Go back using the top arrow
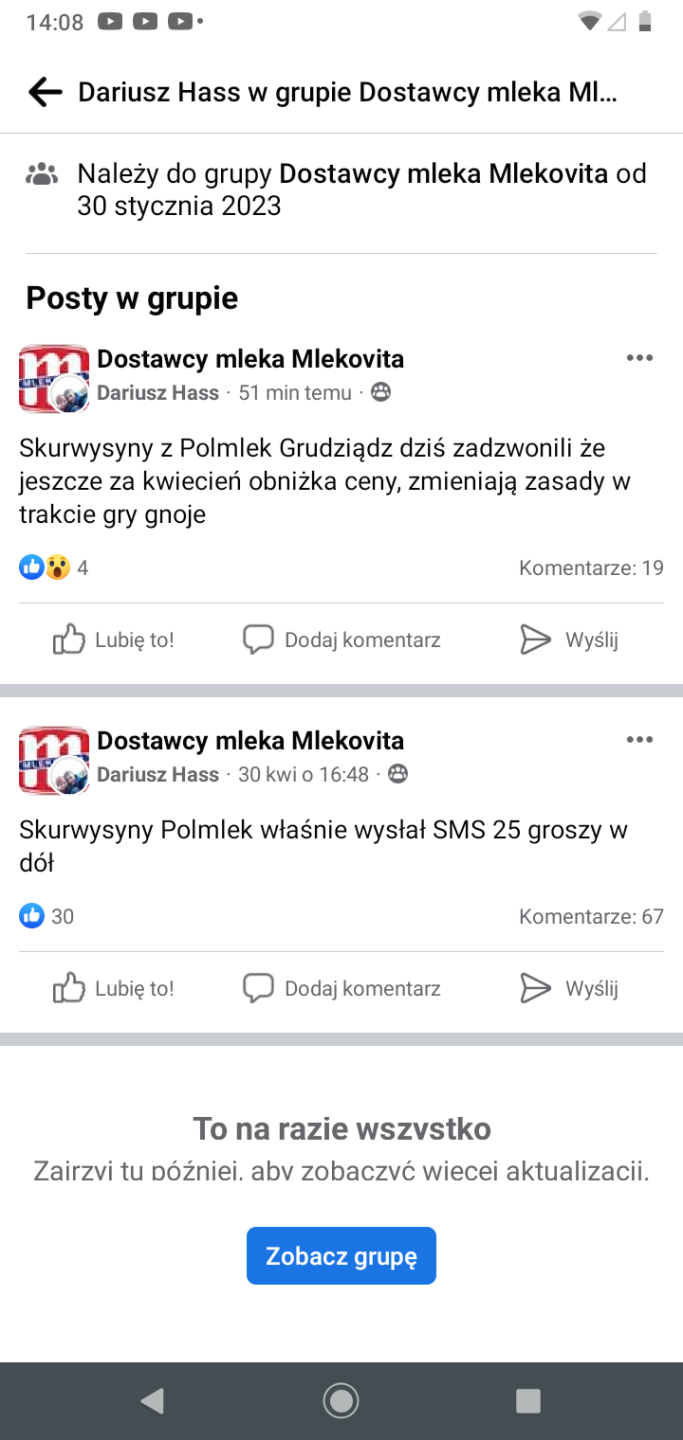 45,93
